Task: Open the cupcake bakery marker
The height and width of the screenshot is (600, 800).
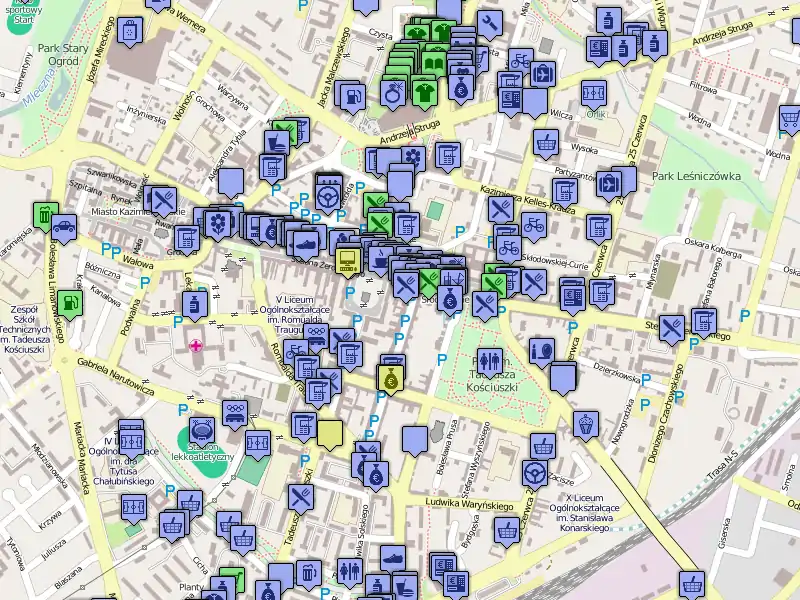Action: point(585,427)
